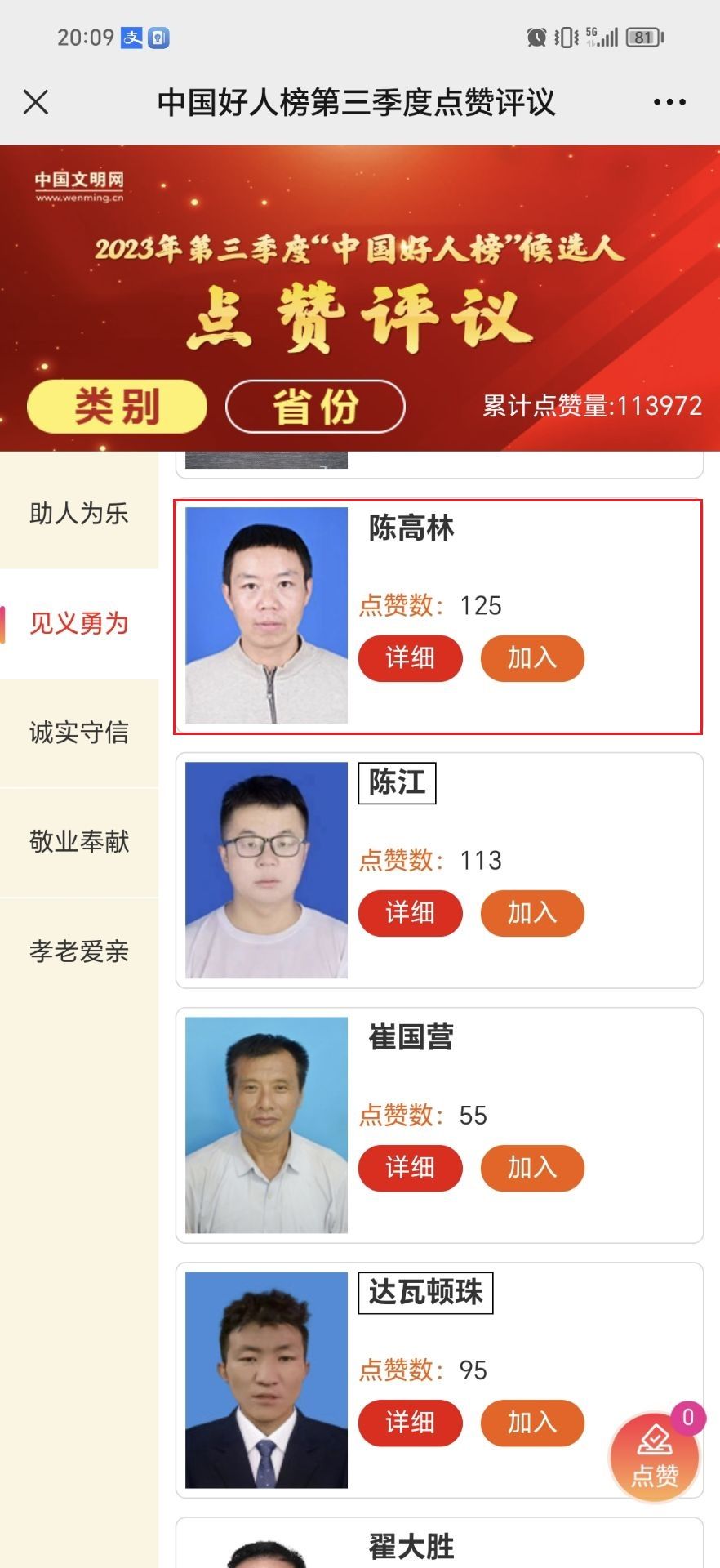Open the 助人为乐 category

click(79, 514)
